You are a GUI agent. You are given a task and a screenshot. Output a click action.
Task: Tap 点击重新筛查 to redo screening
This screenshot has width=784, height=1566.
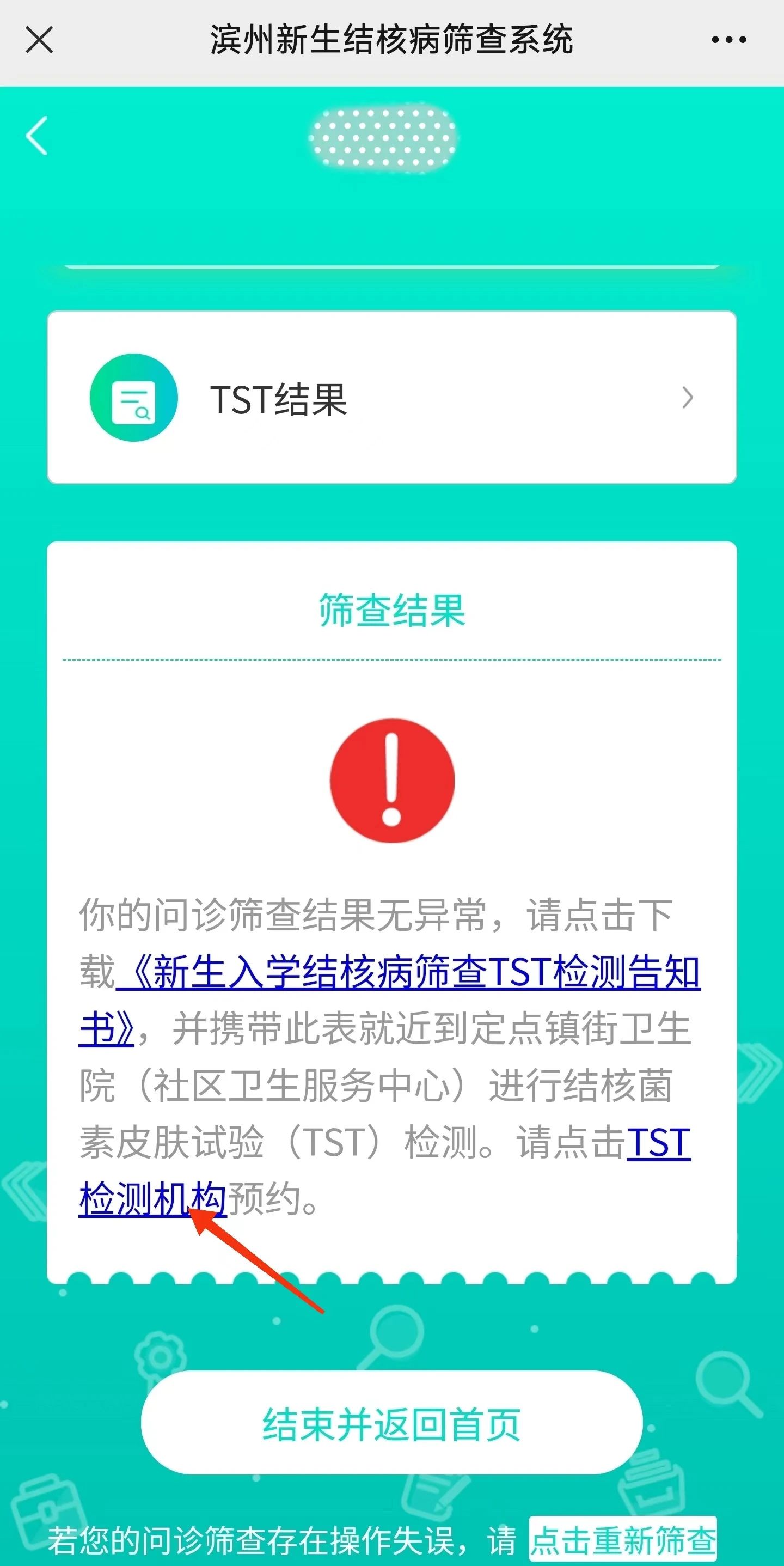[x=622, y=1539]
